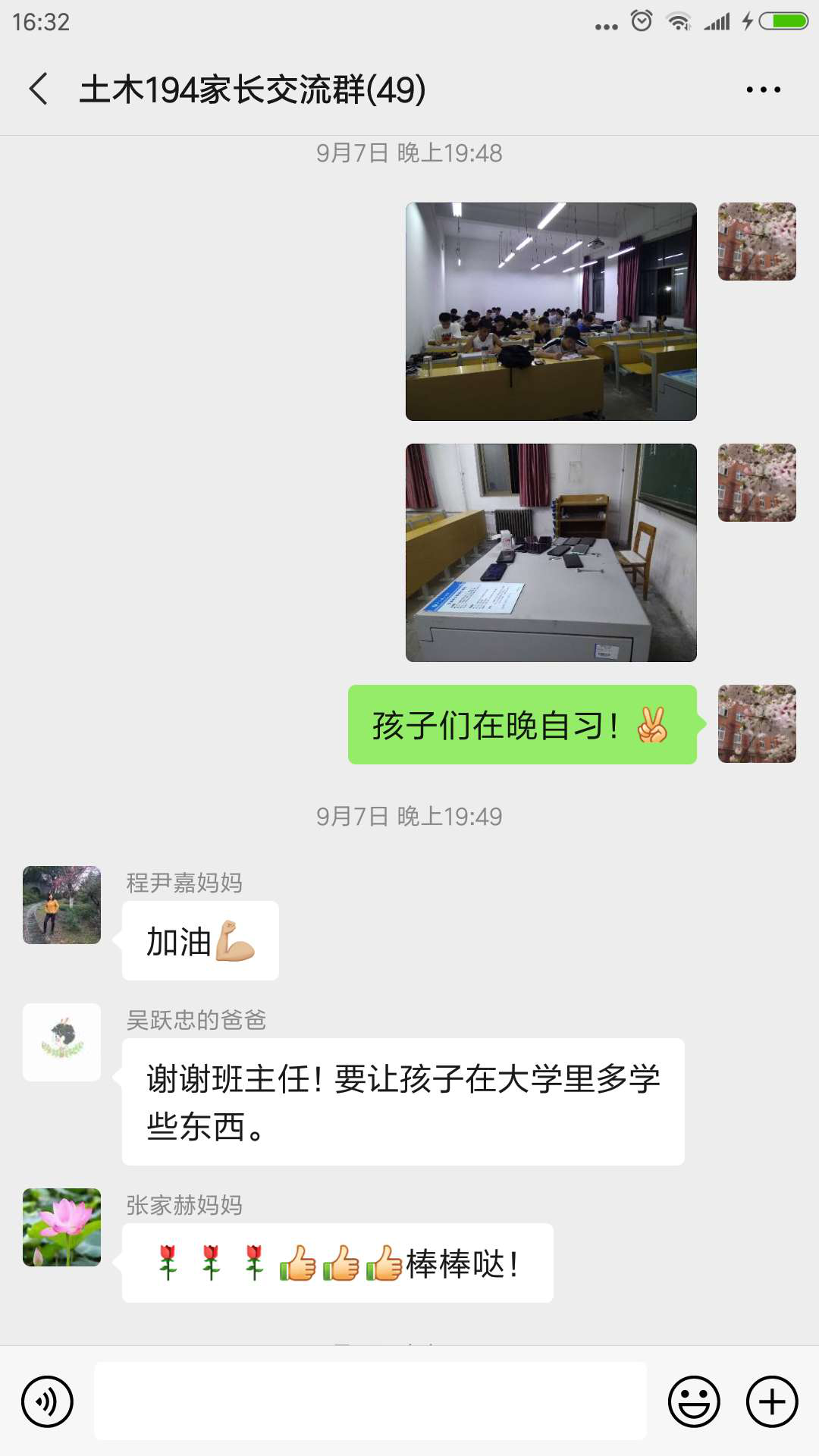
Task: Open the classroom students photo
Action: pyautogui.click(x=551, y=312)
